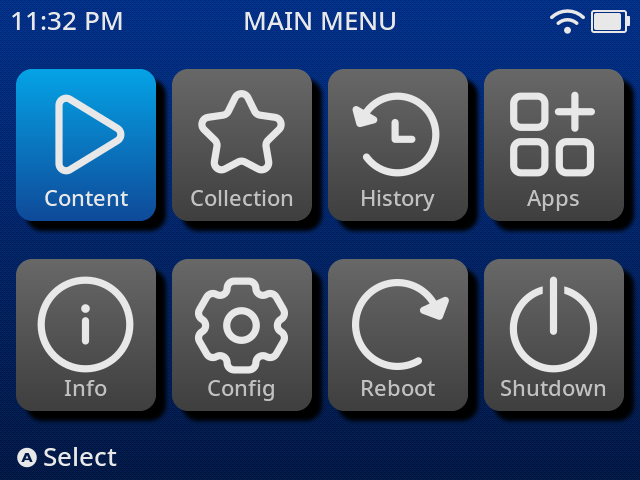View the History section

click(398, 145)
